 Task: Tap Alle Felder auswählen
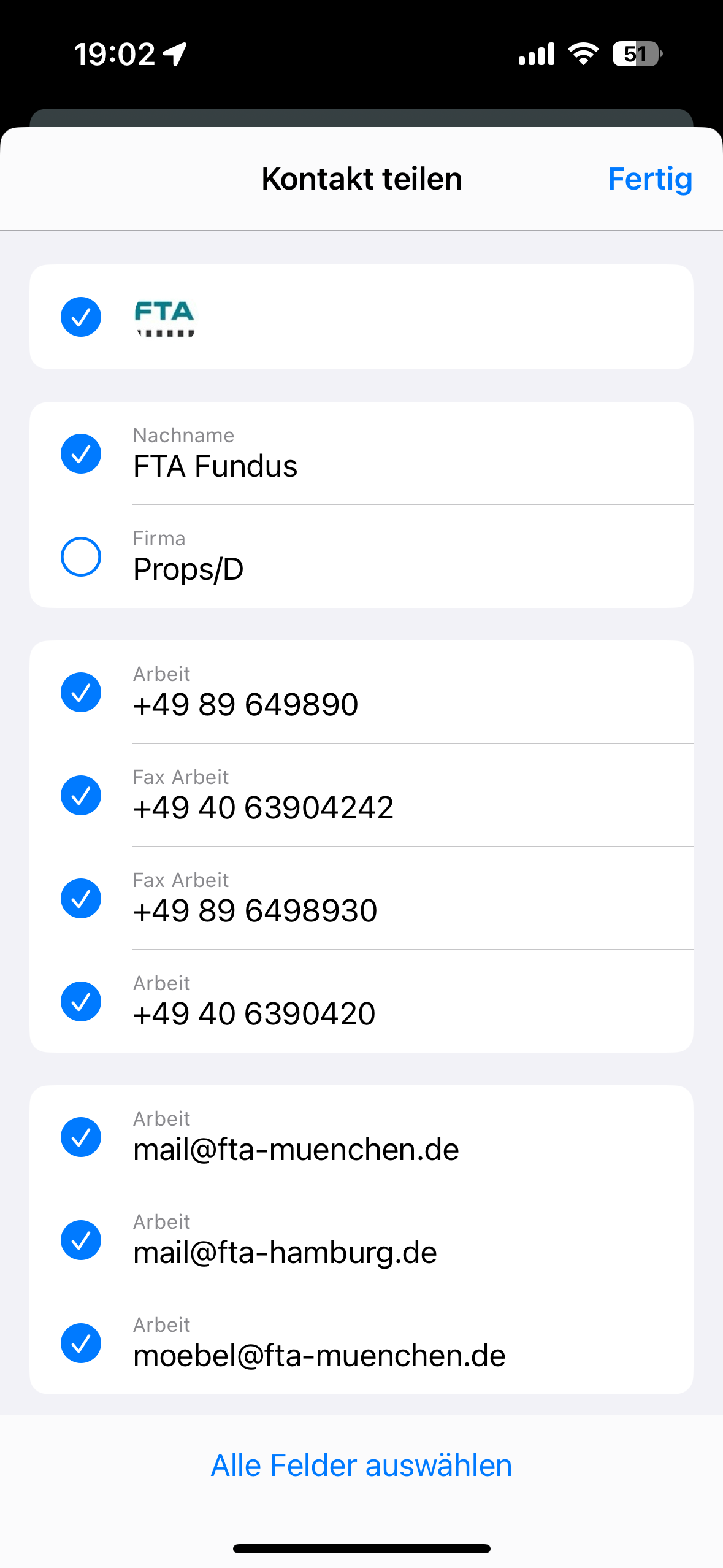click(361, 1466)
